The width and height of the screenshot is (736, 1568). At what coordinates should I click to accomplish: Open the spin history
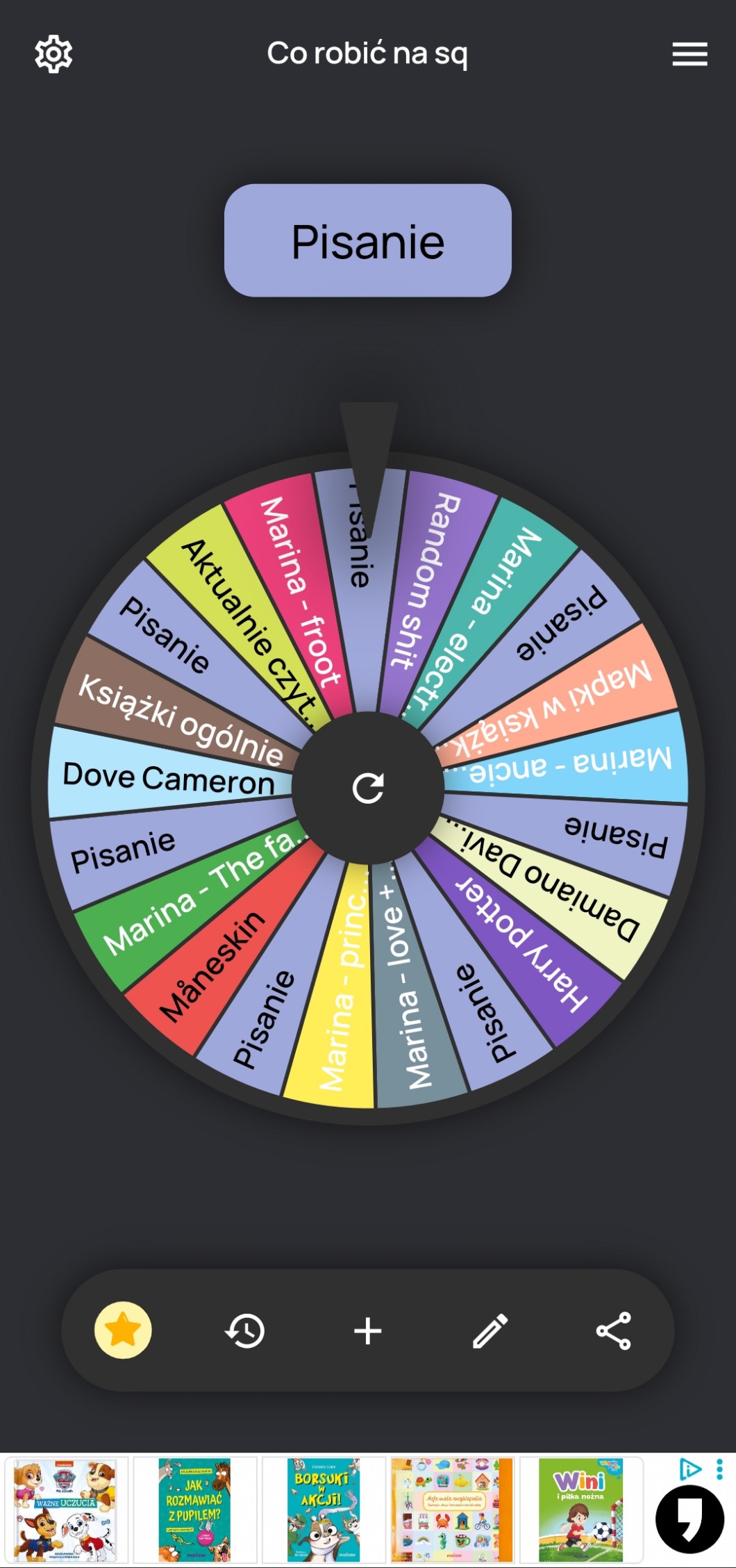(245, 1331)
